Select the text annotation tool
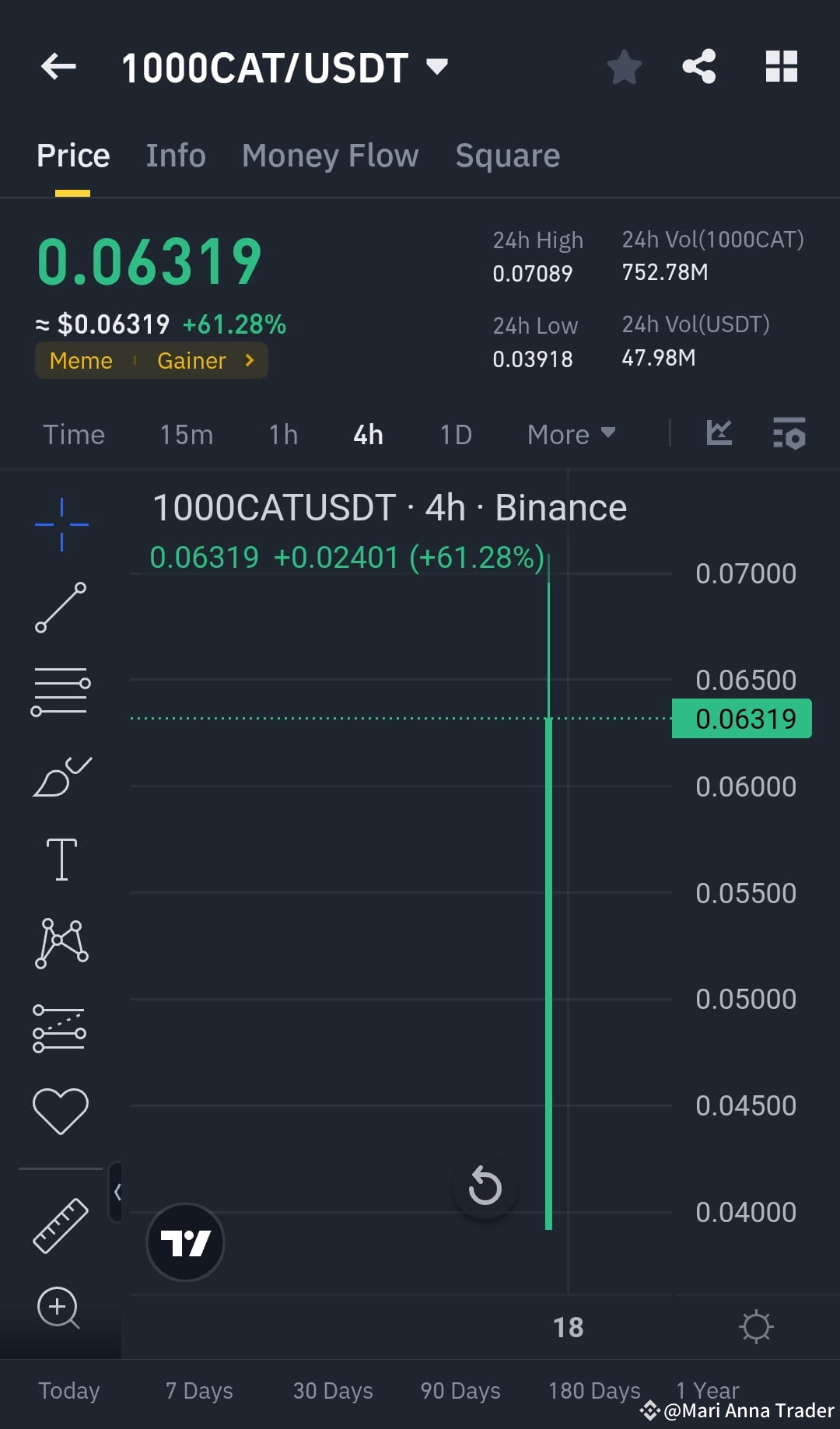Screen dimensions: 840x1429 pyautogui.click(x=61, y=858)
